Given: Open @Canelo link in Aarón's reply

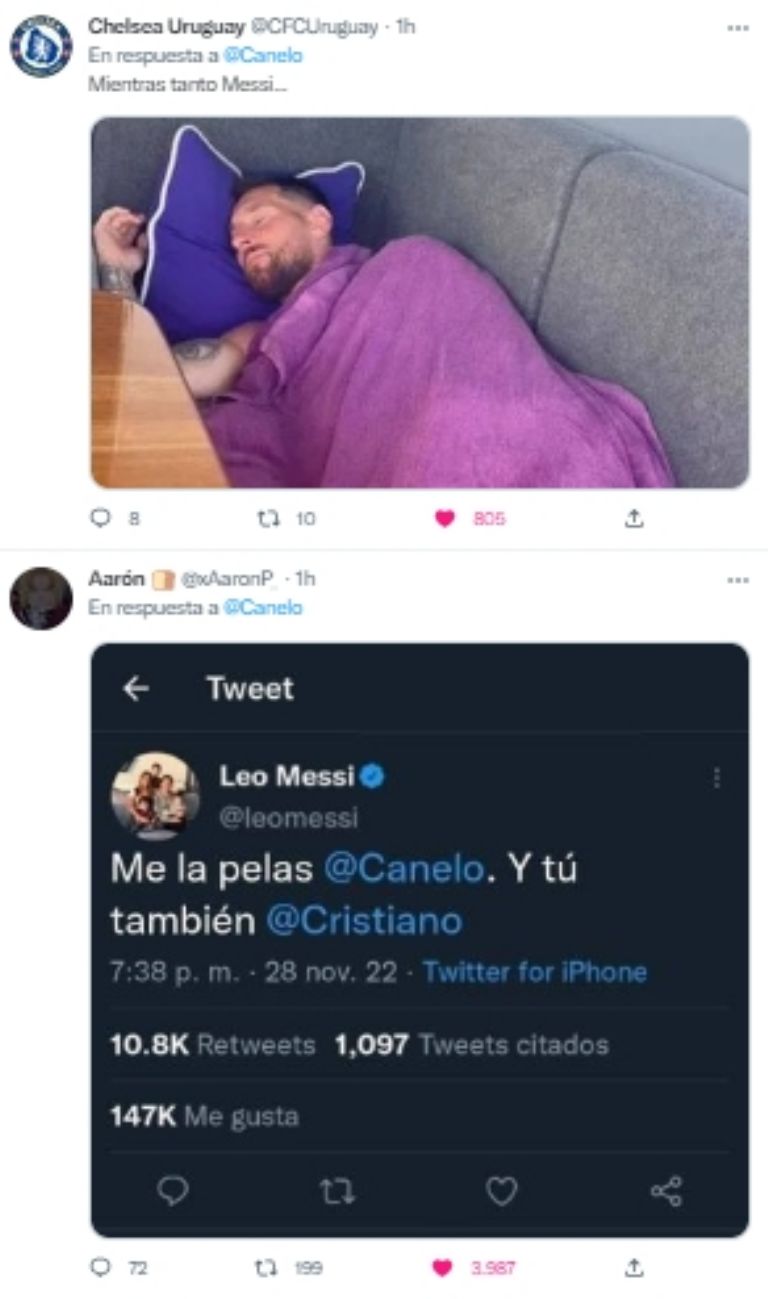Looking at the screenshot, I should [x=263, y=608].
